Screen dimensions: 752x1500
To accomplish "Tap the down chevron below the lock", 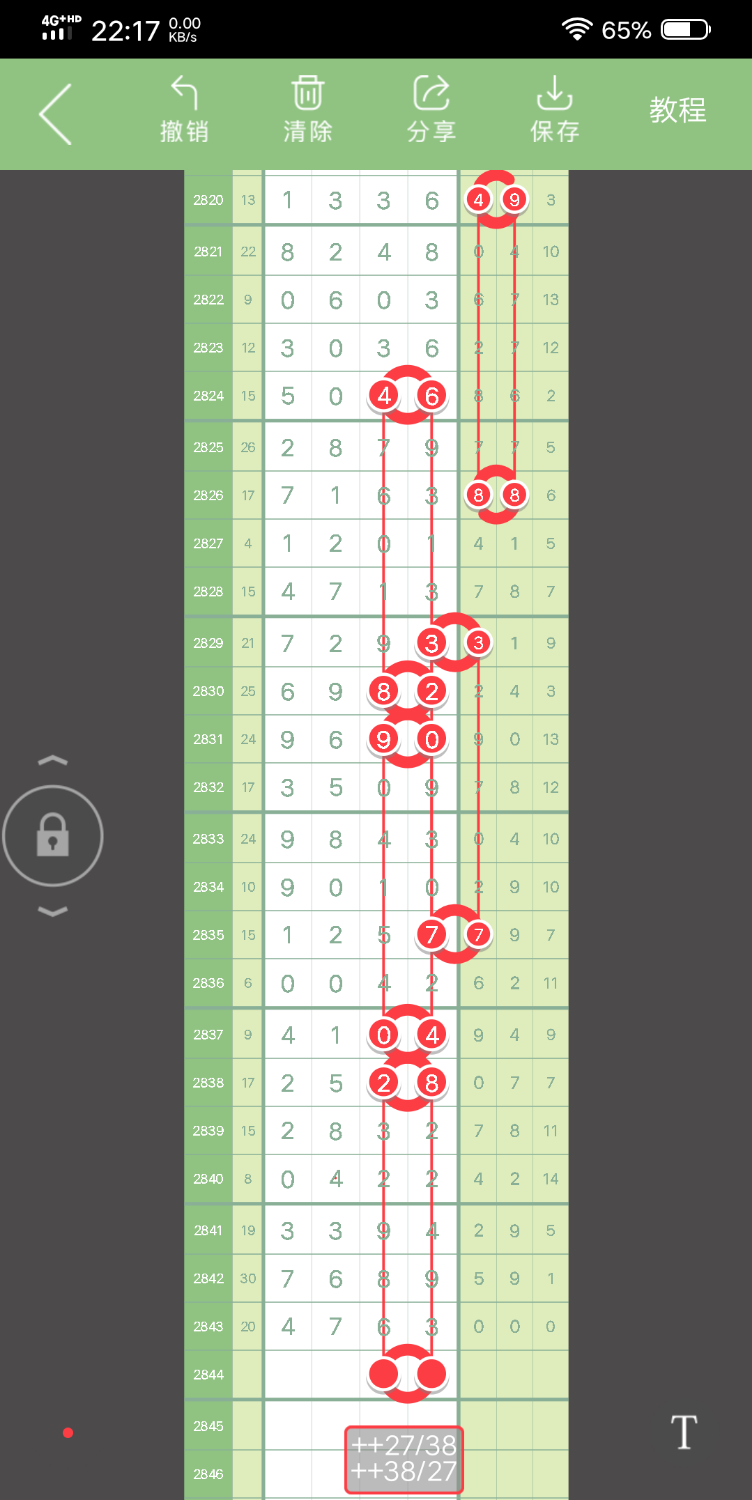I will pyautogui.click(x=52, y=911).
